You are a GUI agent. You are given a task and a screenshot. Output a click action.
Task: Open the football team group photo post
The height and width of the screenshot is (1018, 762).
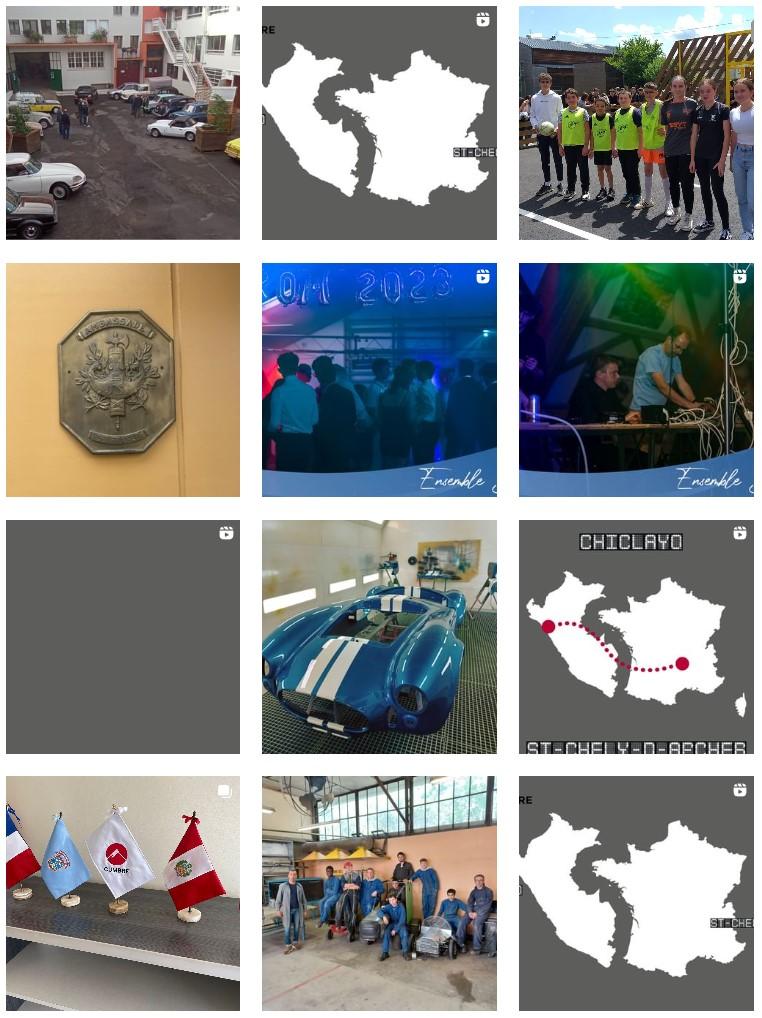click(x=636, y=122)
